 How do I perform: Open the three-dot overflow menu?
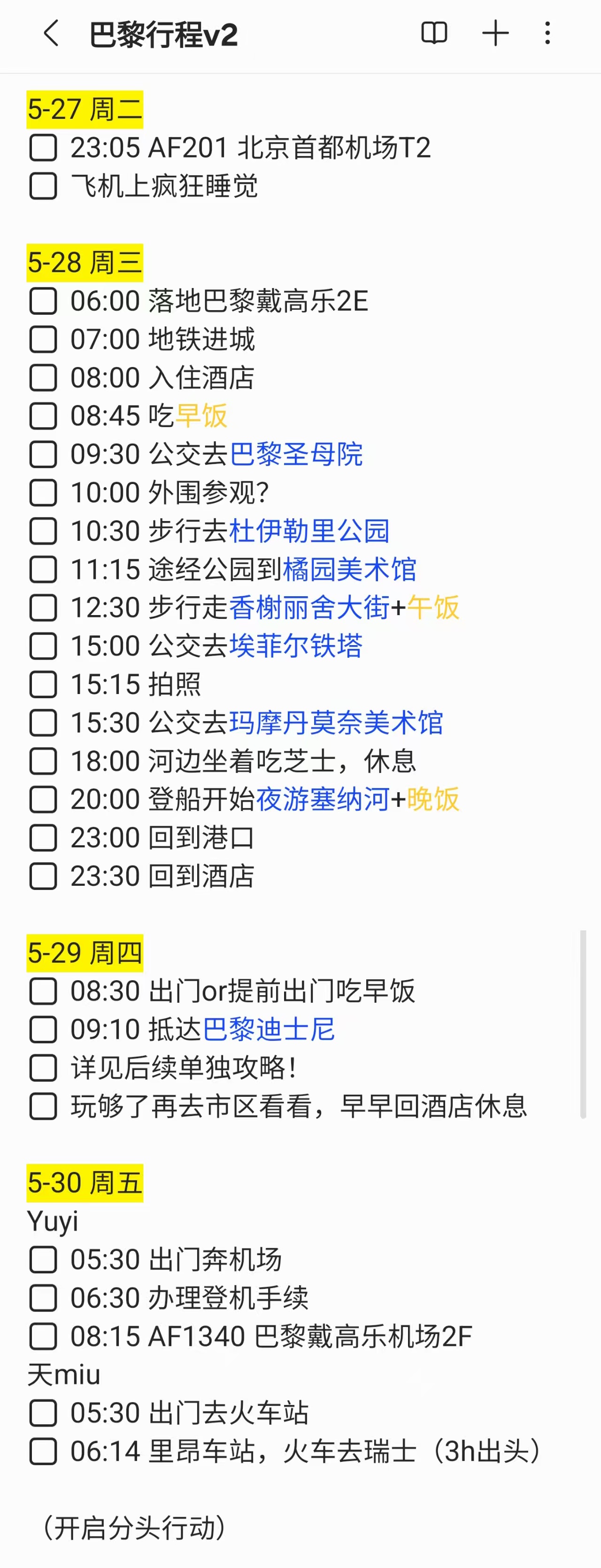547,33
